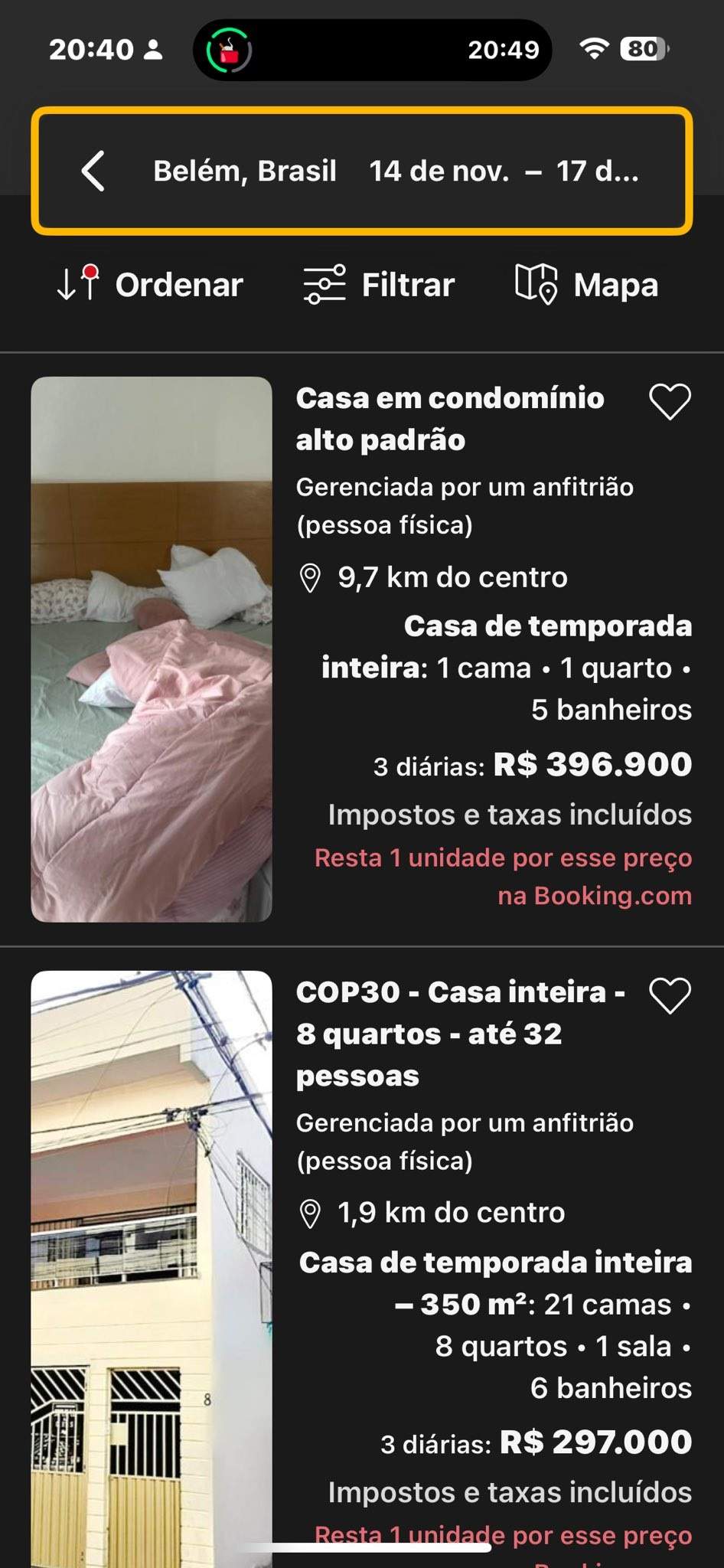
Task: Favorite the COP30 Casa inteira listing
Action: pos(670,995)
